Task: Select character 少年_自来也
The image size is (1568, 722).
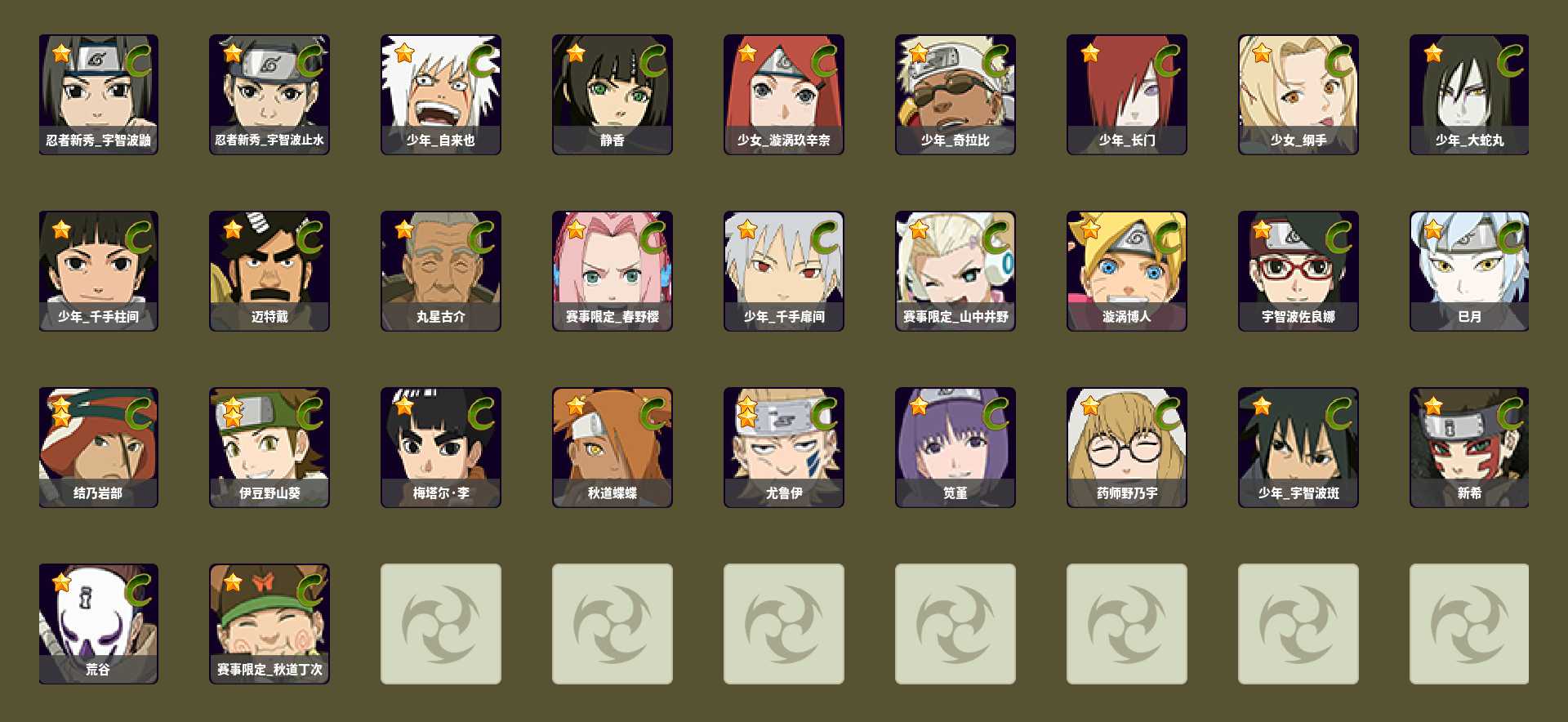Action: 441,94
